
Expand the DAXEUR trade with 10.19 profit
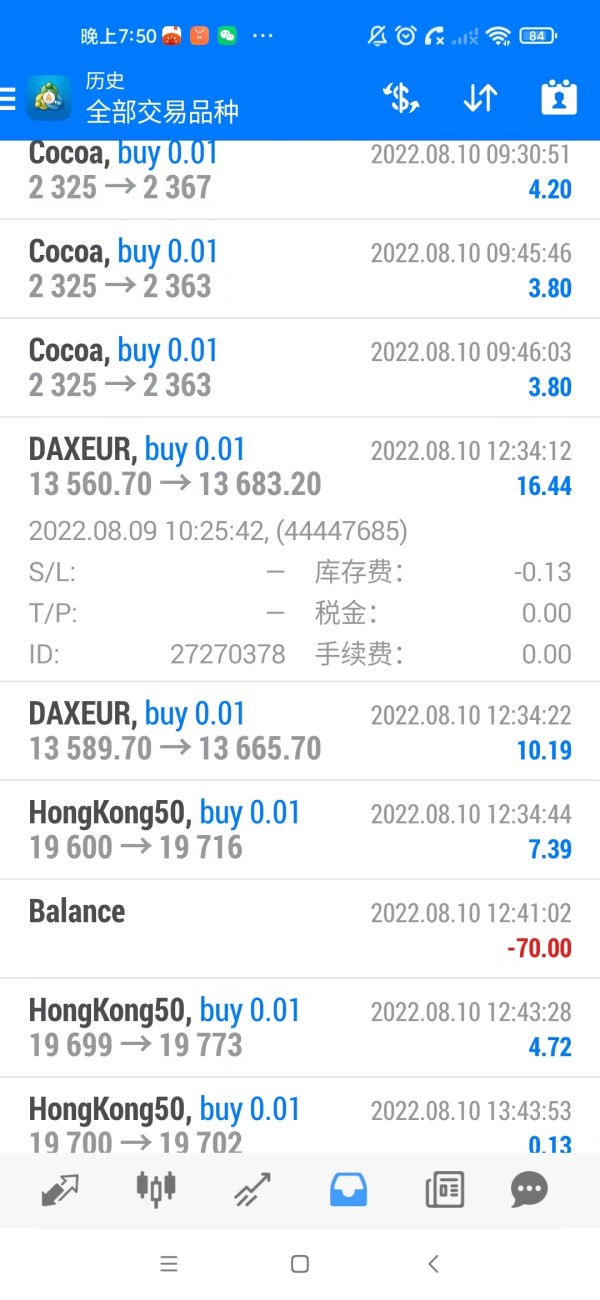coord(300,731)
